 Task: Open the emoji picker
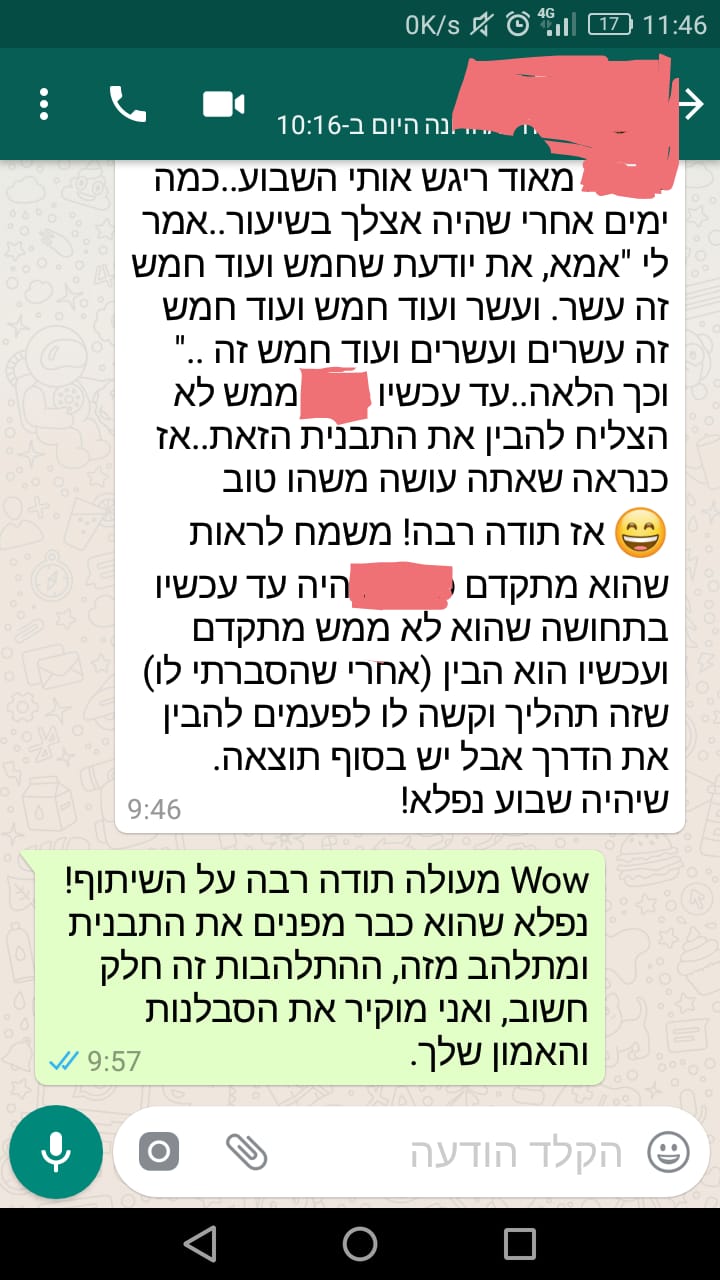pyautogui.click(x=668, y=1153)
